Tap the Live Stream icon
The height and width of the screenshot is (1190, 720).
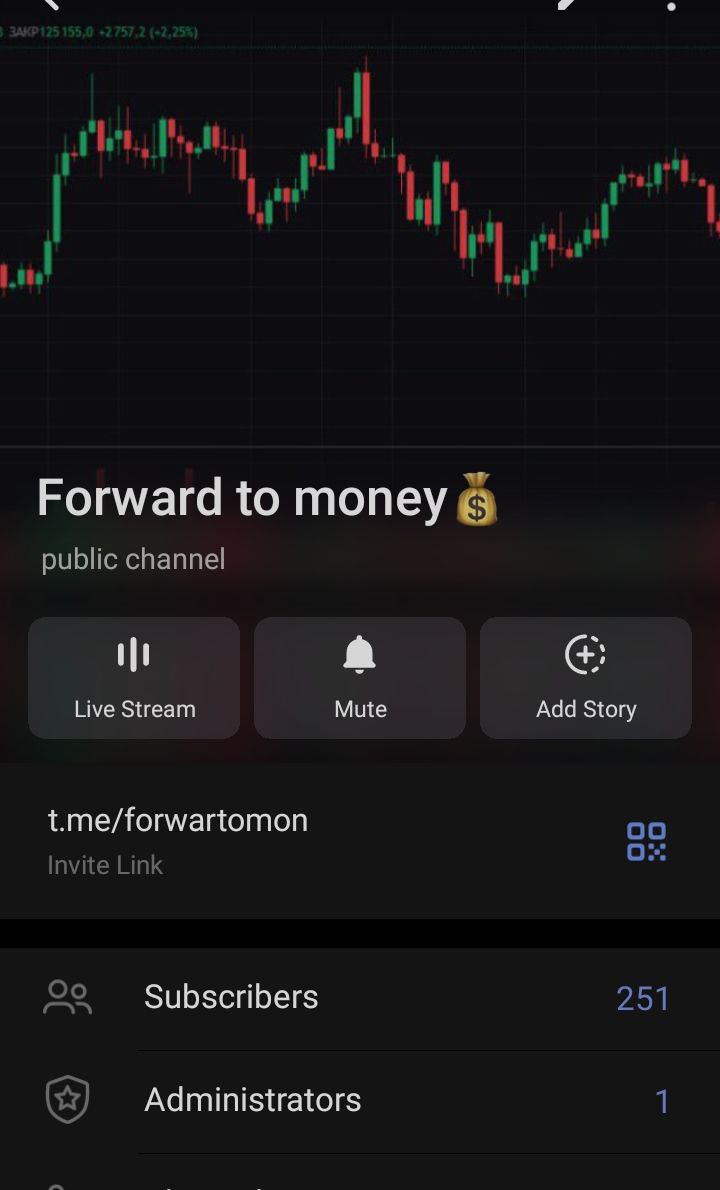point(133,653)
